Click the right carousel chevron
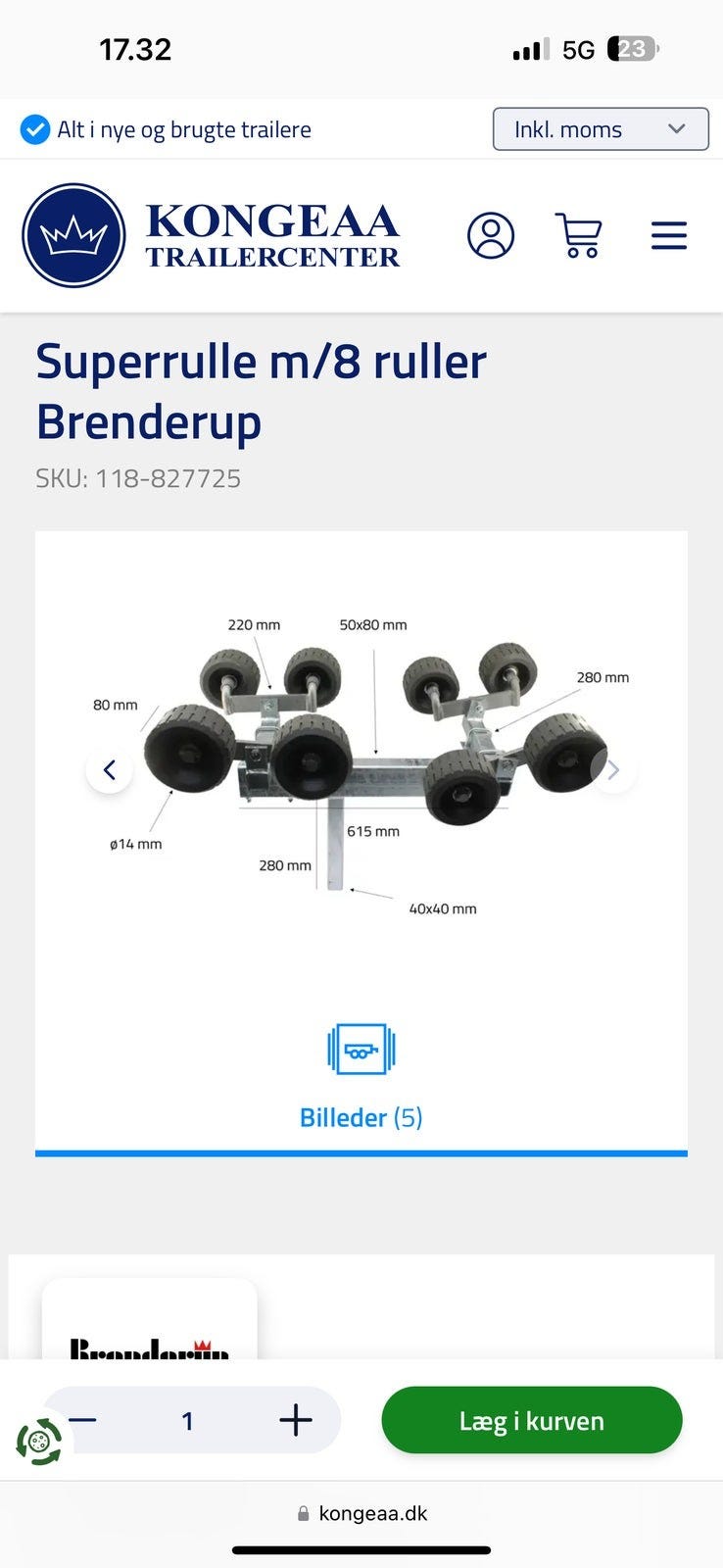This screenshot has height=1568, width=723. click(613, 770)
